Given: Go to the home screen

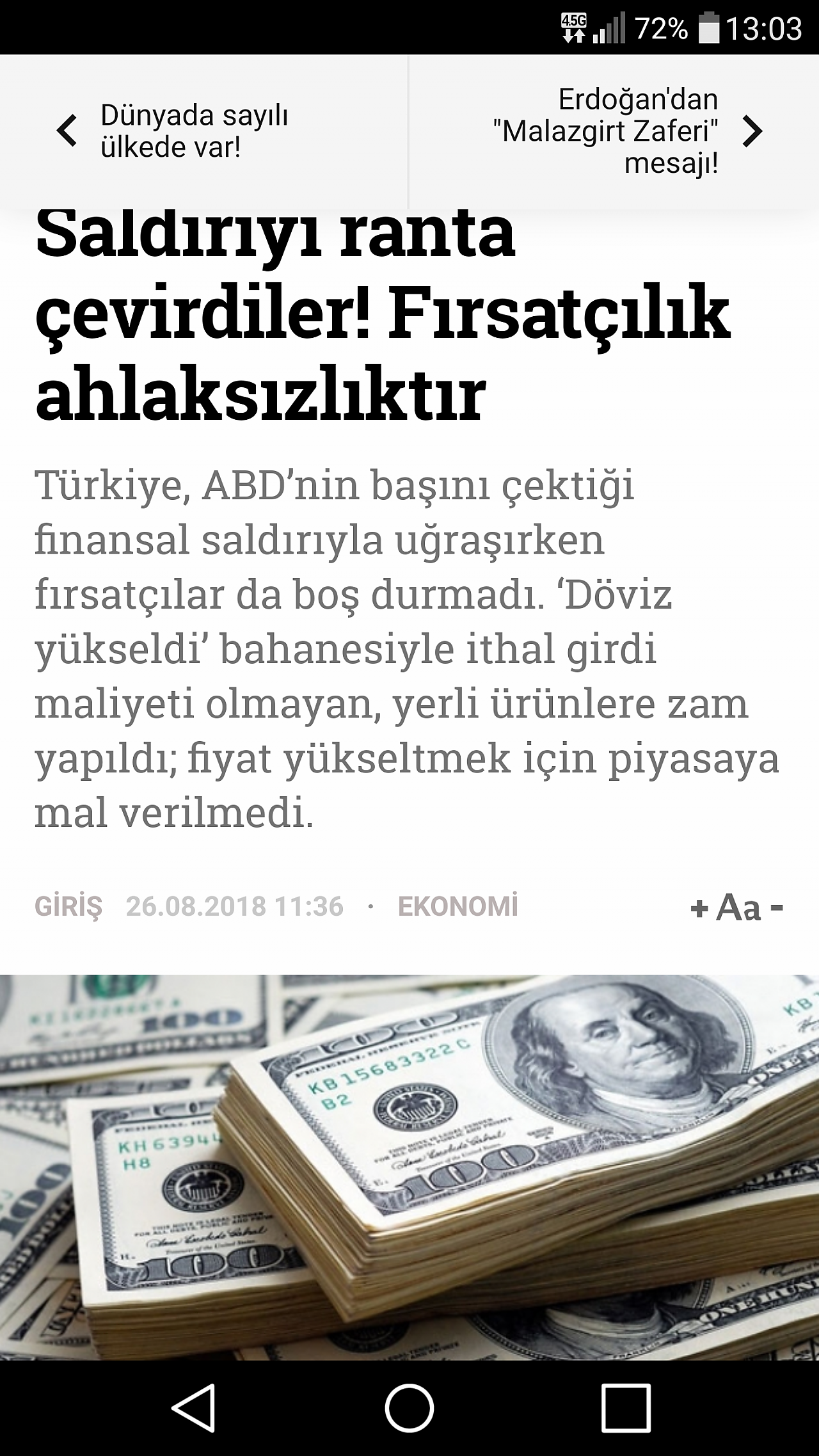Looking at the screenshot, I should pos(409,1408).
